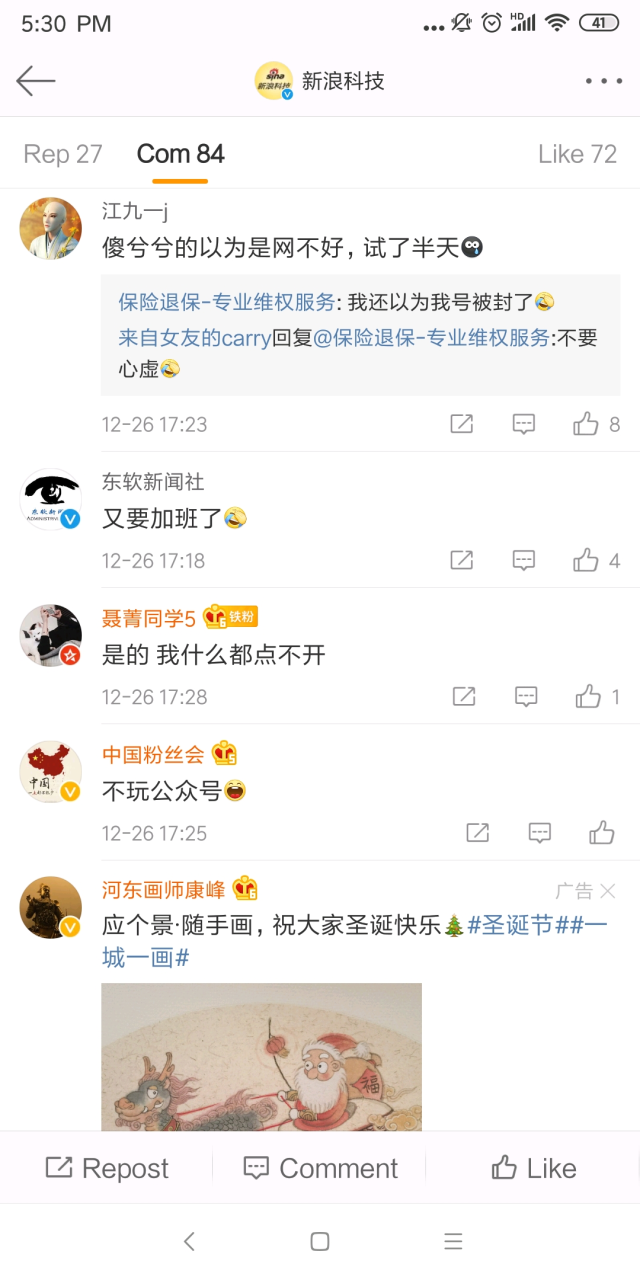Tap the Comment button at bottom

pyautogui.click(x=320, y=1168)
